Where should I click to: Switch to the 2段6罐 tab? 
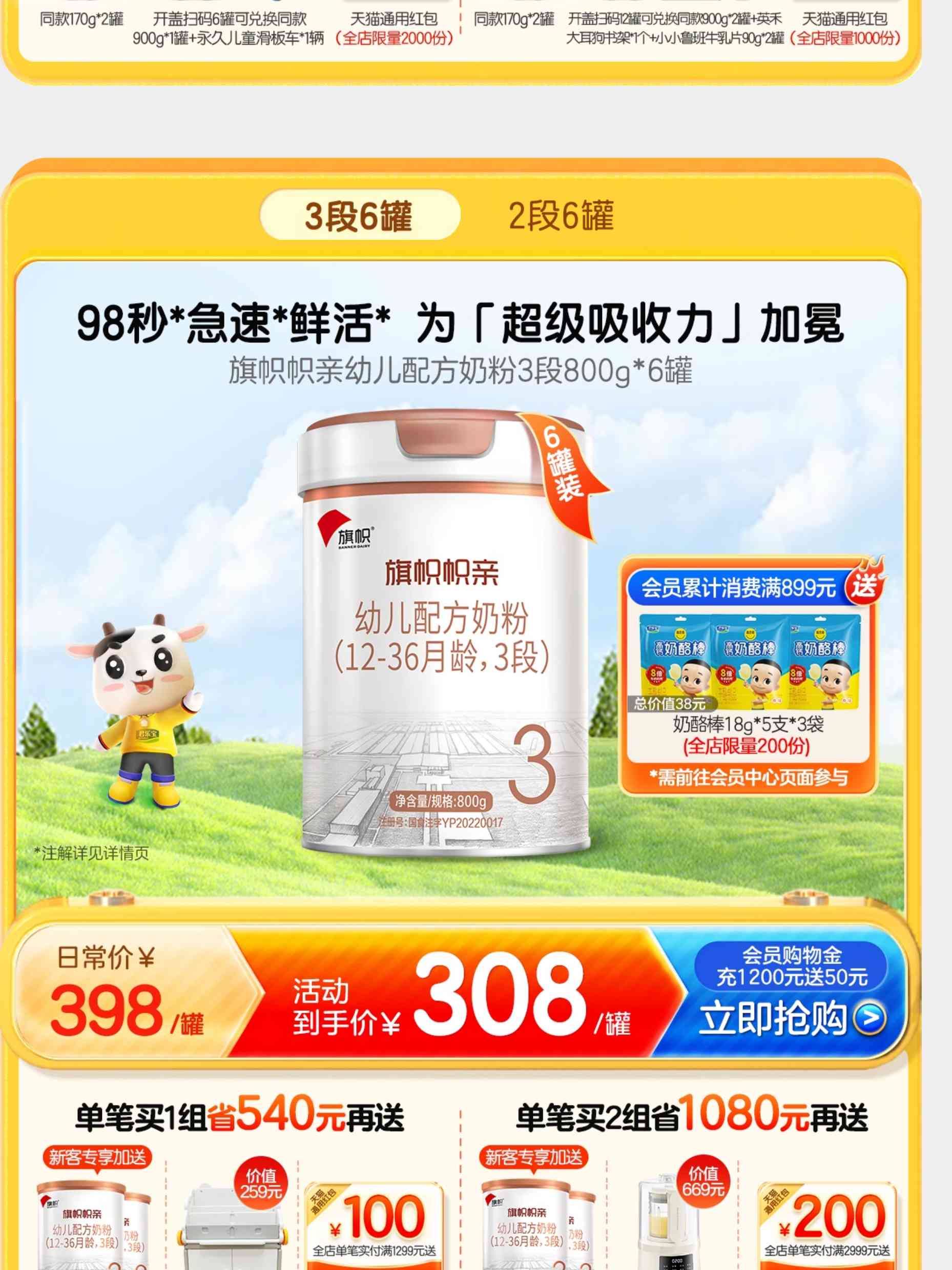pyautogui.click(x=561, y=216)
